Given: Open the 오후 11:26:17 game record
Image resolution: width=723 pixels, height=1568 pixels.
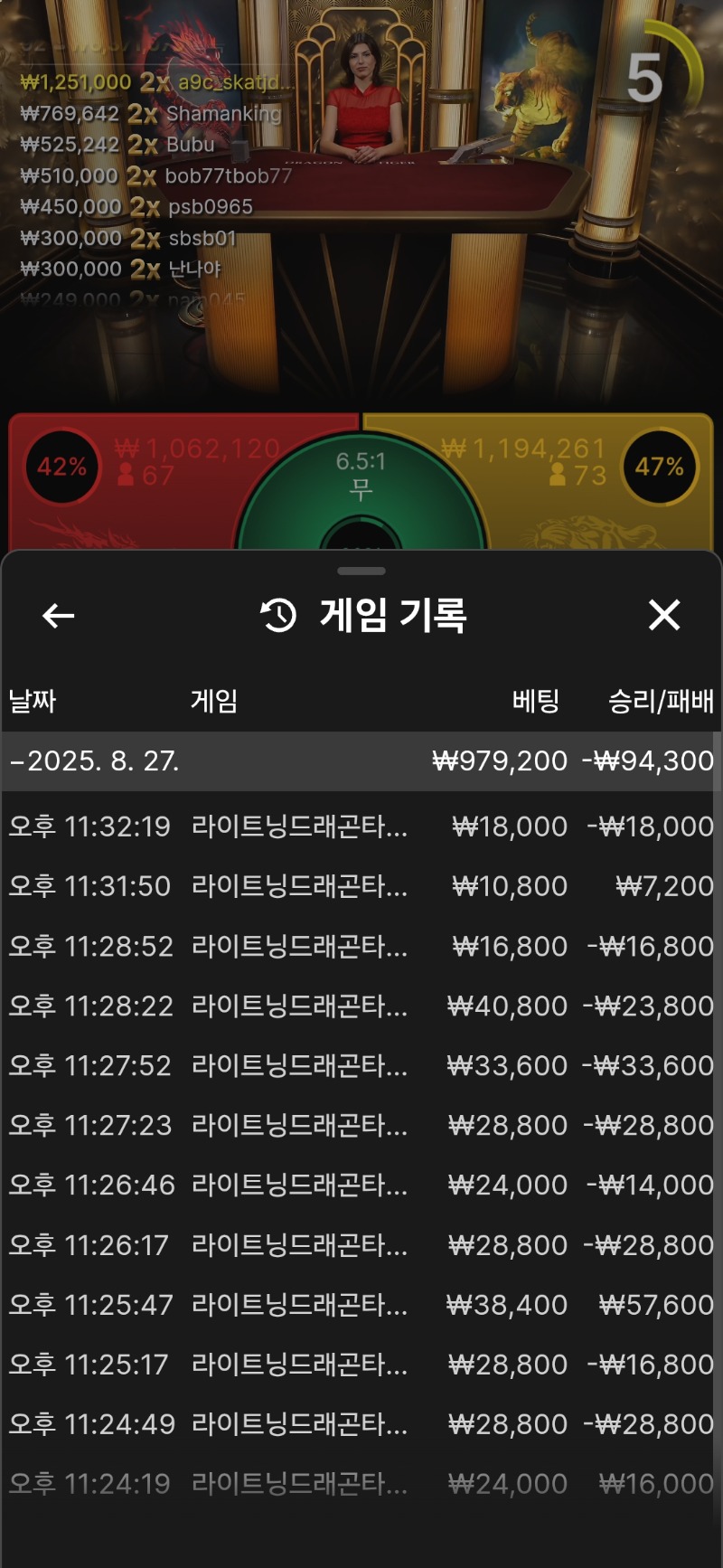Looking at the screenshot, I should point(361,1245).
